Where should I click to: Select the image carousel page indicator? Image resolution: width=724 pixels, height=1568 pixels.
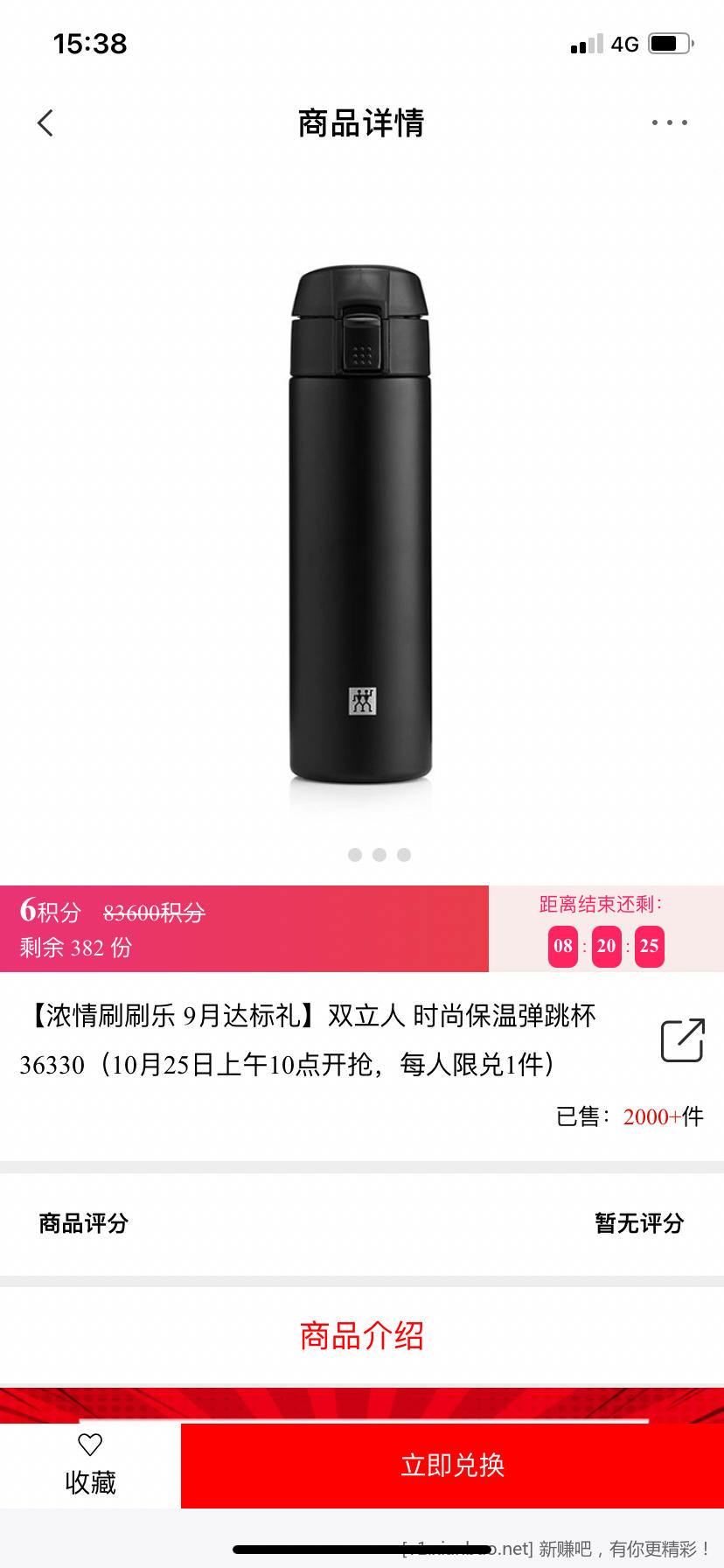point(379,855)
